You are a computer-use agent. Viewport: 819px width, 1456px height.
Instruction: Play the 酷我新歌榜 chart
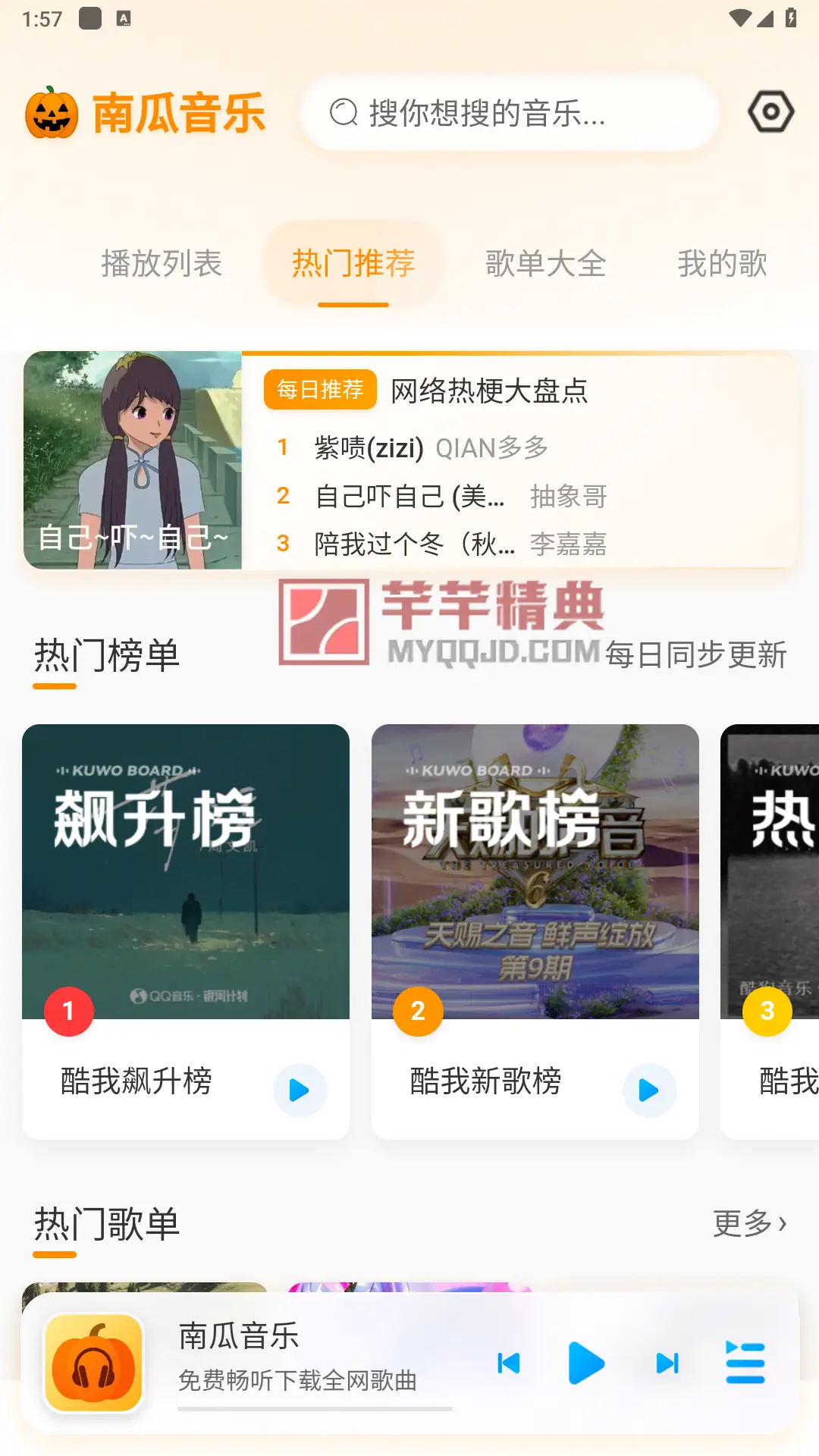649,1090
